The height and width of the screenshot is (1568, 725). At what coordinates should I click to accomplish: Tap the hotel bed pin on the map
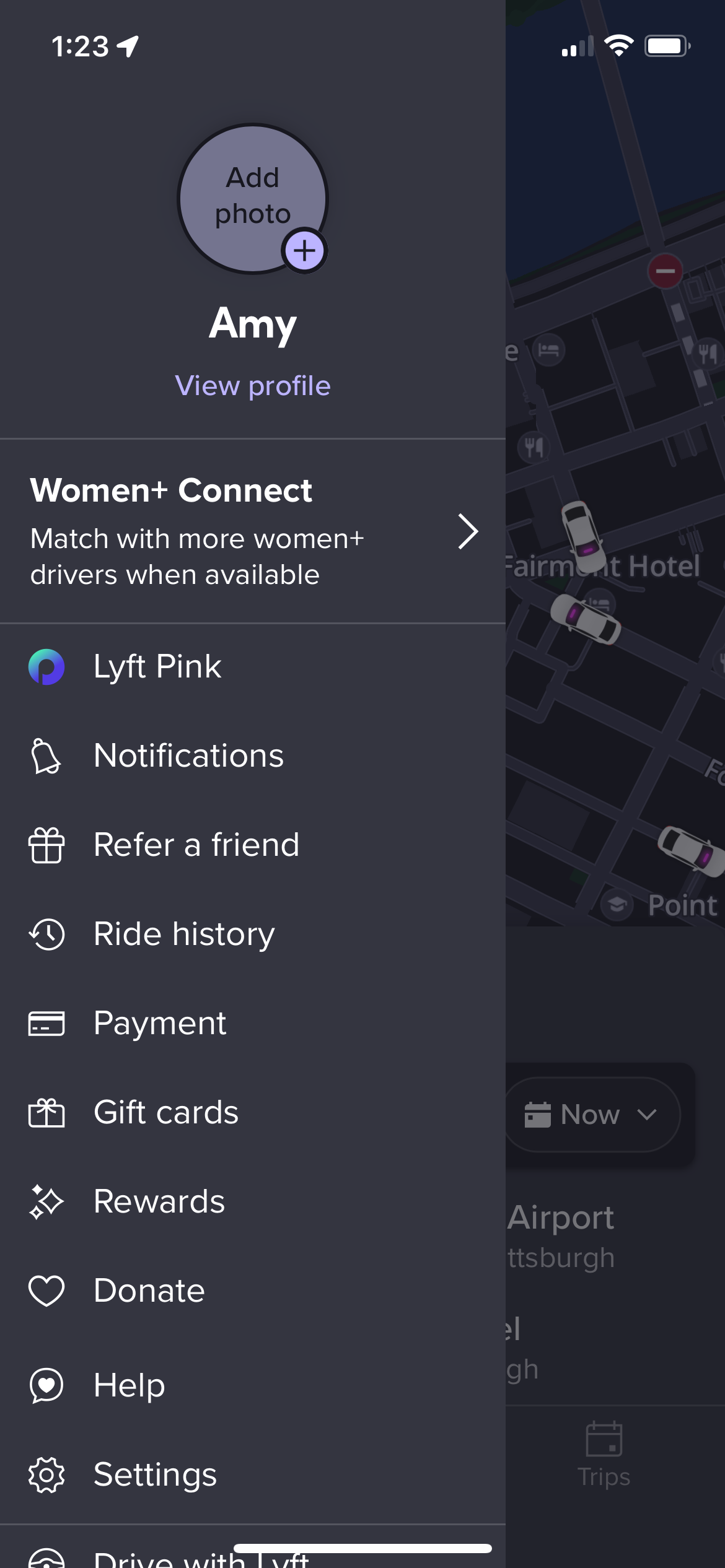click(548, 349)
